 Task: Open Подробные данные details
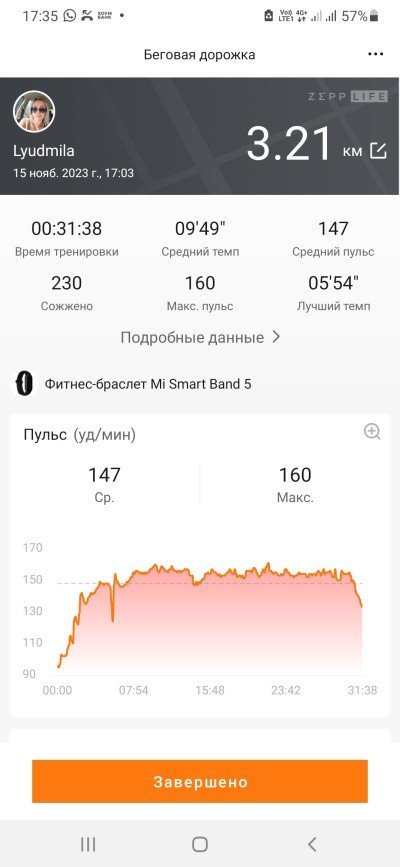(200, 337)
